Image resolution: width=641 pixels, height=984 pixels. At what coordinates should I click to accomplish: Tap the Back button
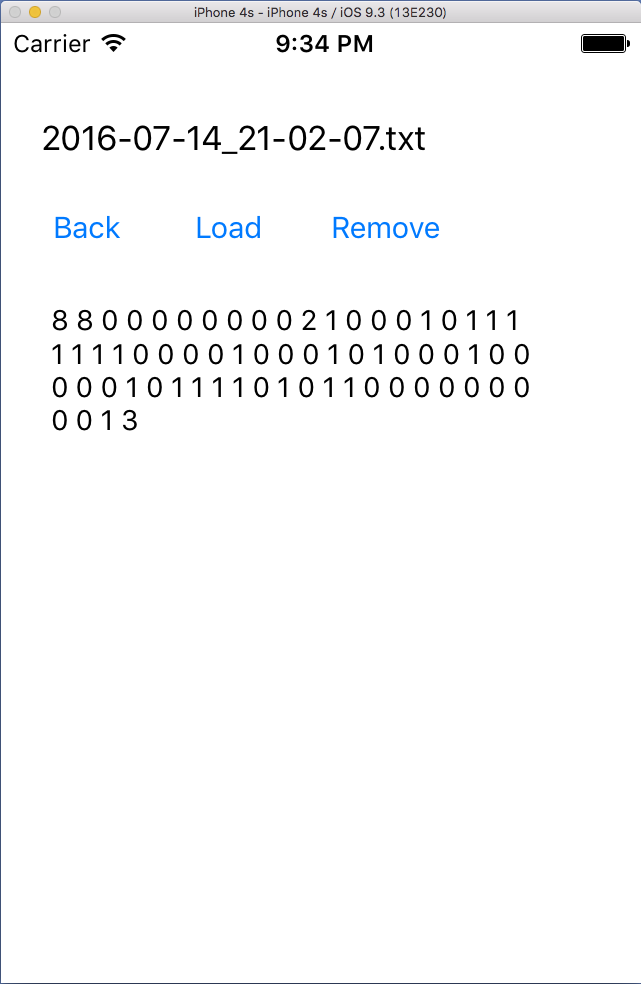click(x=87, y=228)
